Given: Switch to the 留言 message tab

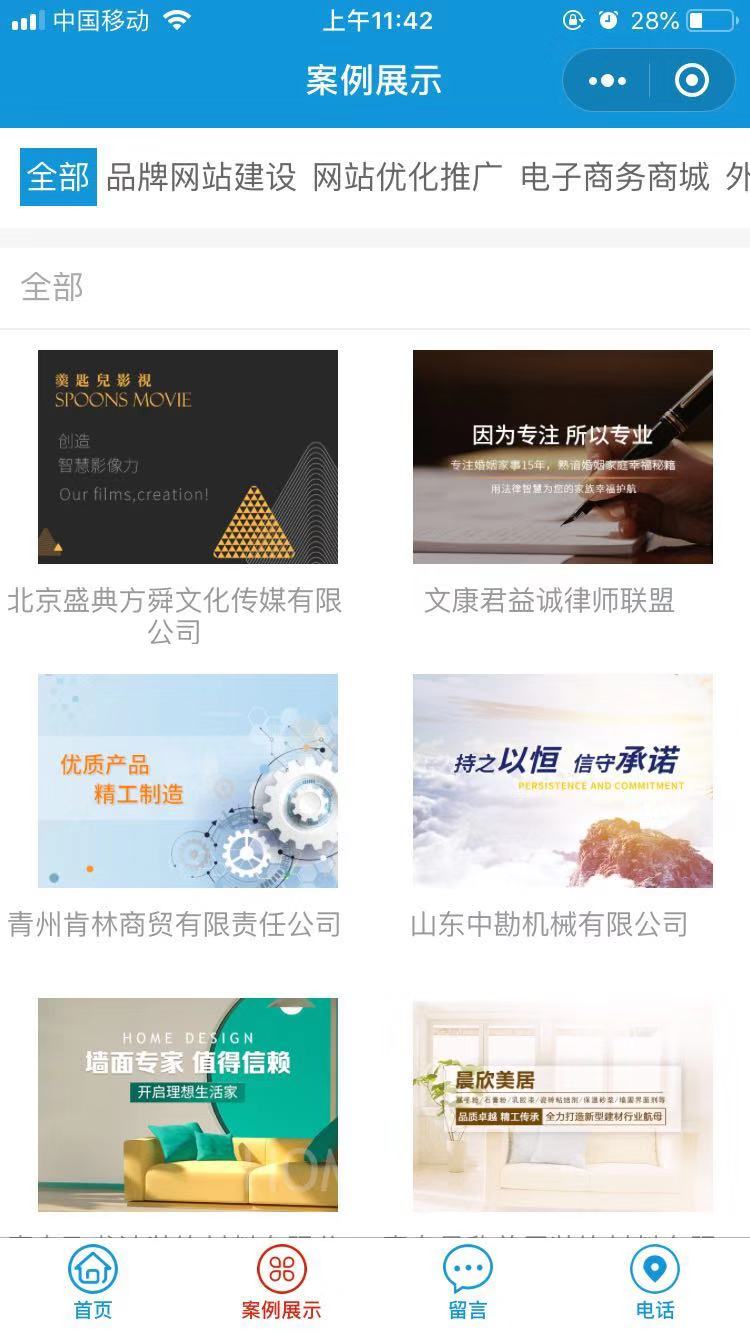Looking at the screenshot, I should (x=468, y=1285).
